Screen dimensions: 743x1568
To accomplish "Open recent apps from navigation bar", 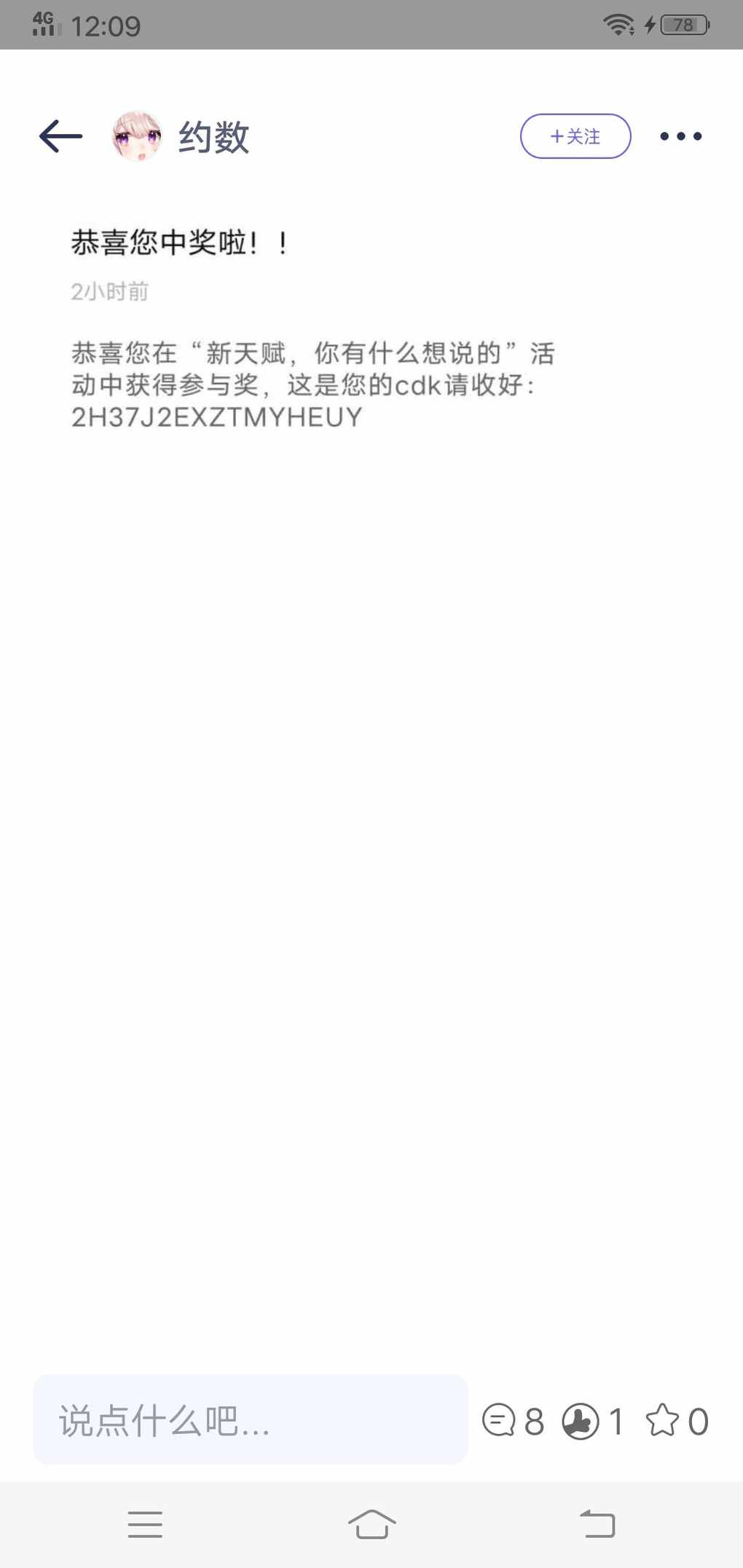I will [145, 1524].
